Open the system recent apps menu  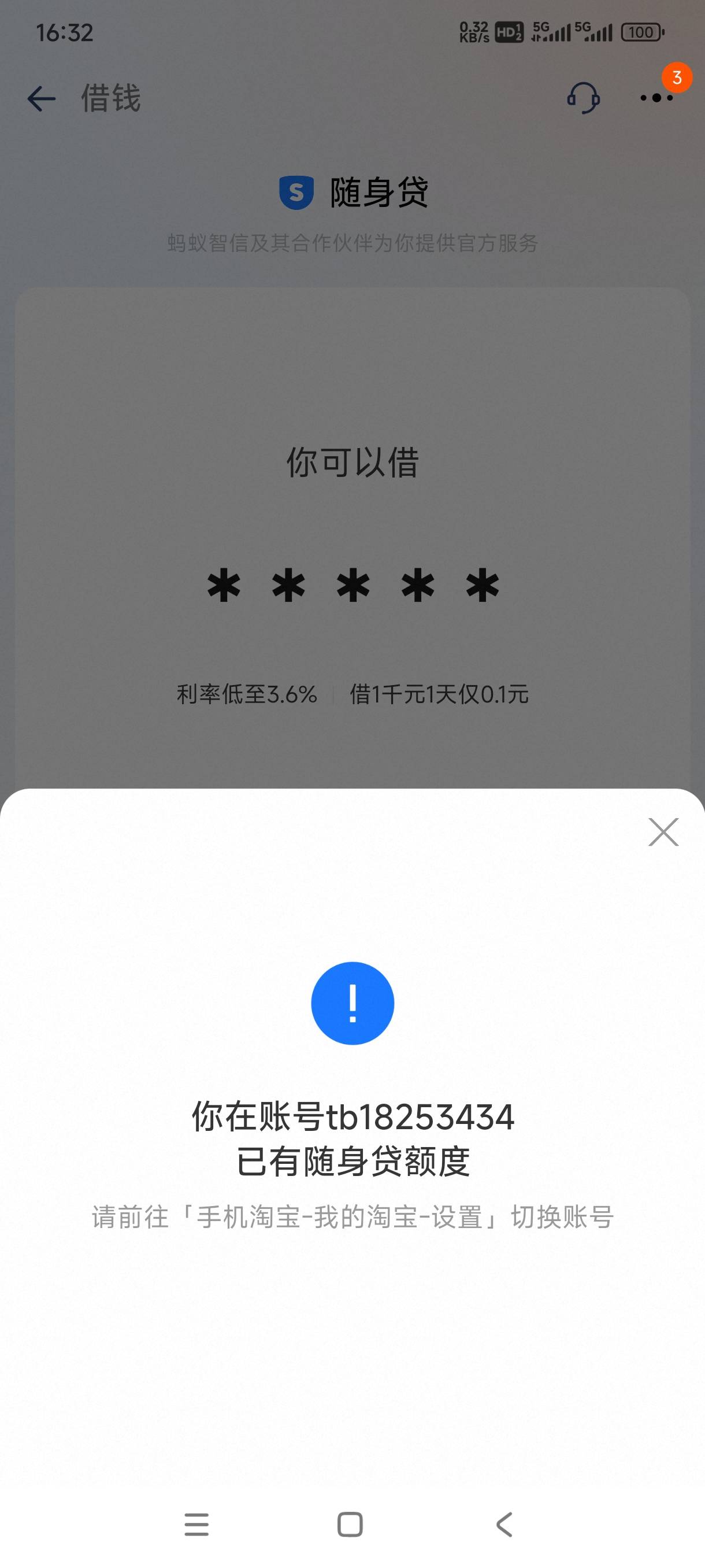(196, 1524)
